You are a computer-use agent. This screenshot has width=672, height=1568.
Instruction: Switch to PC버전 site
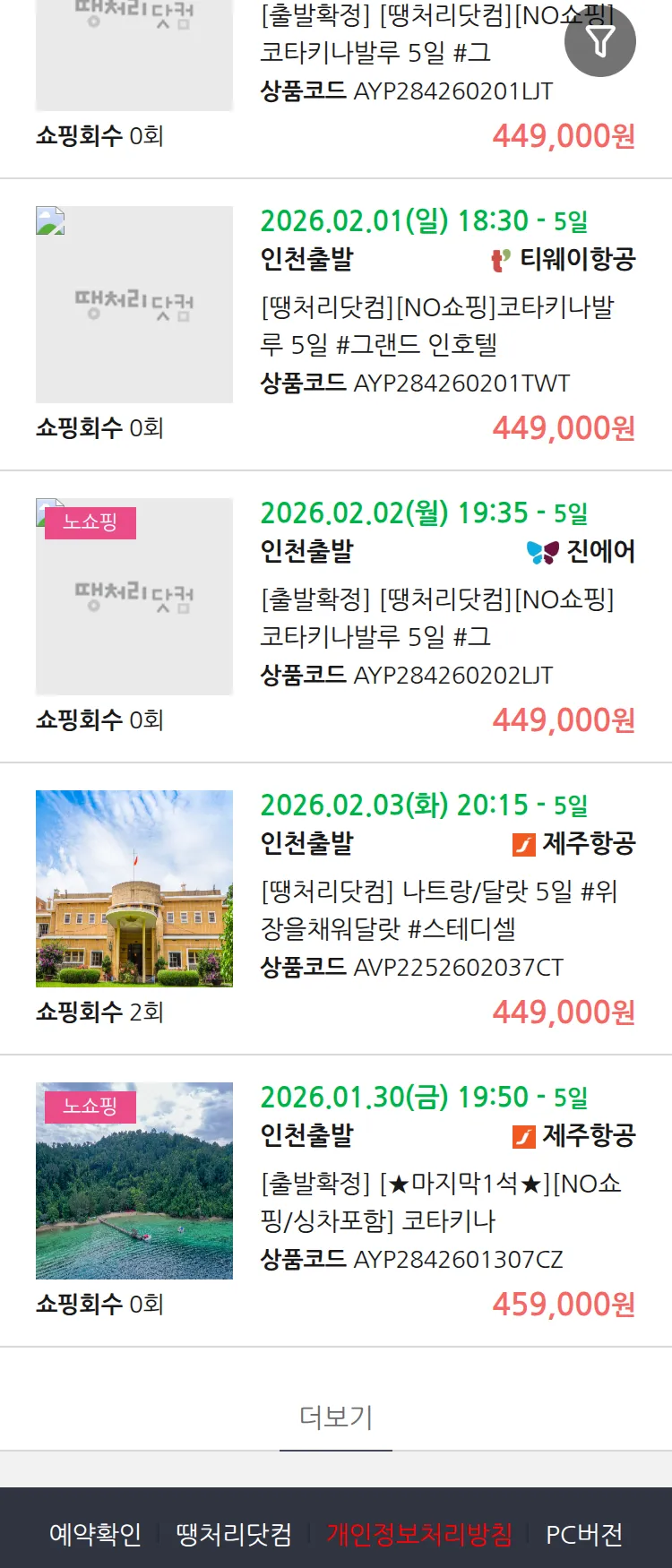[584, 1534]
